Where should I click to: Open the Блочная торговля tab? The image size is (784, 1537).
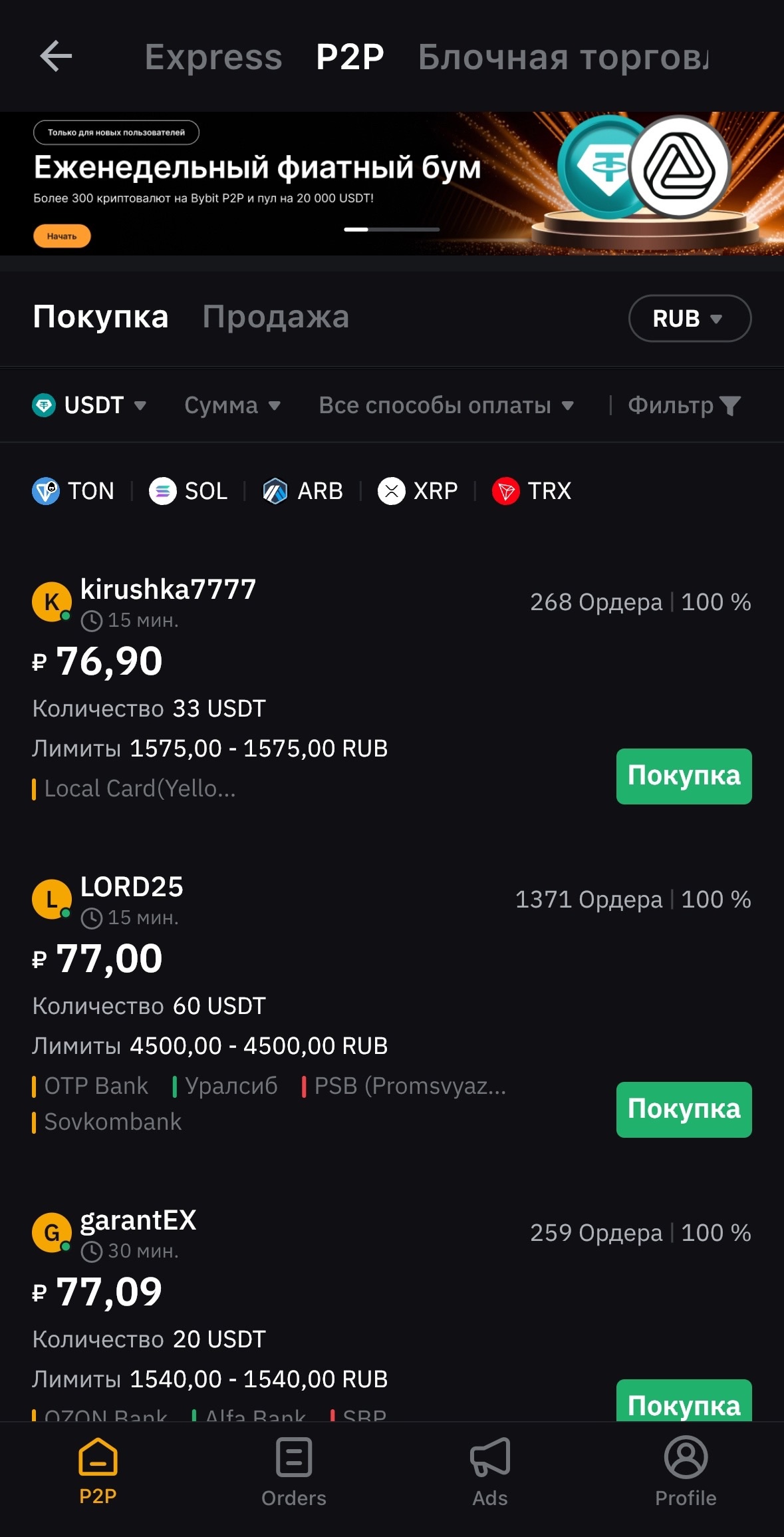coord(563,57)
